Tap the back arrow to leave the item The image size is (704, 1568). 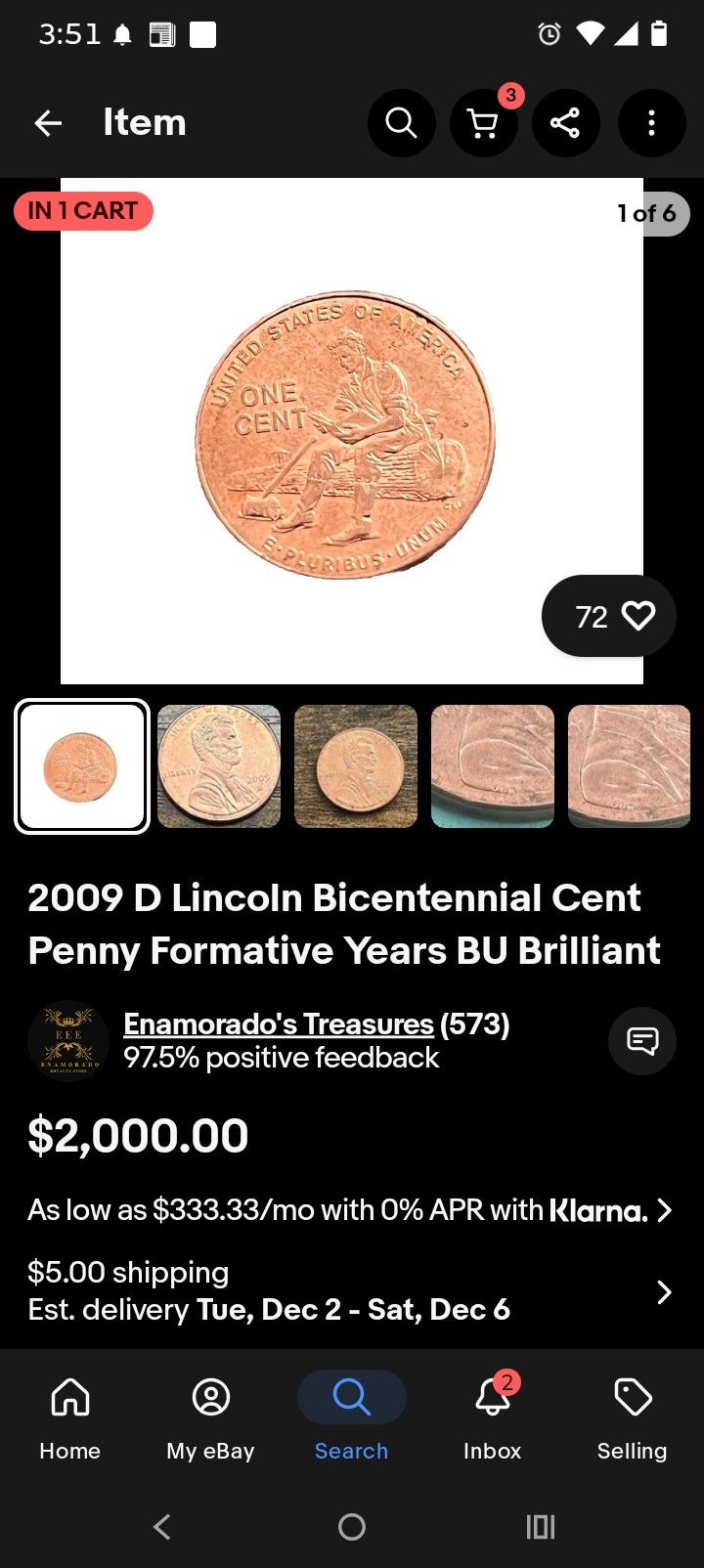[x=48, y=123]
